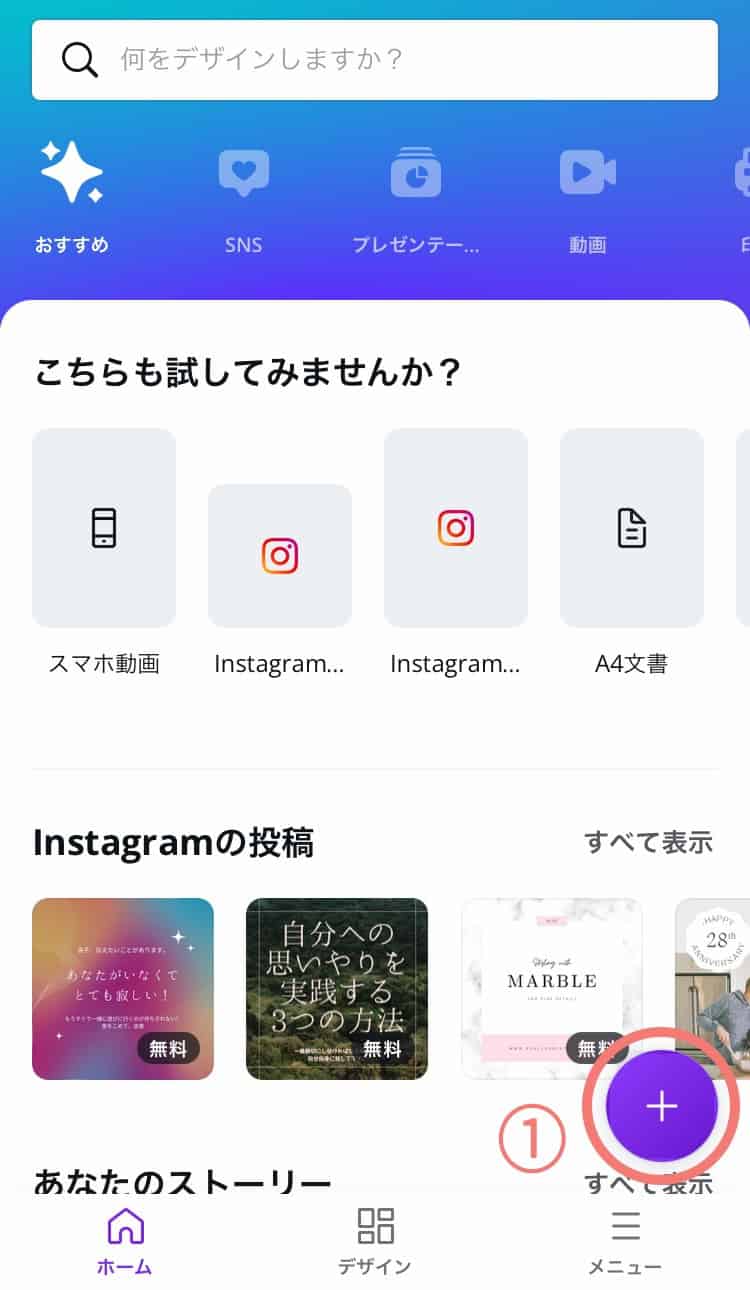Open the 自分への思いやり forest template

[x=337, y=988]
